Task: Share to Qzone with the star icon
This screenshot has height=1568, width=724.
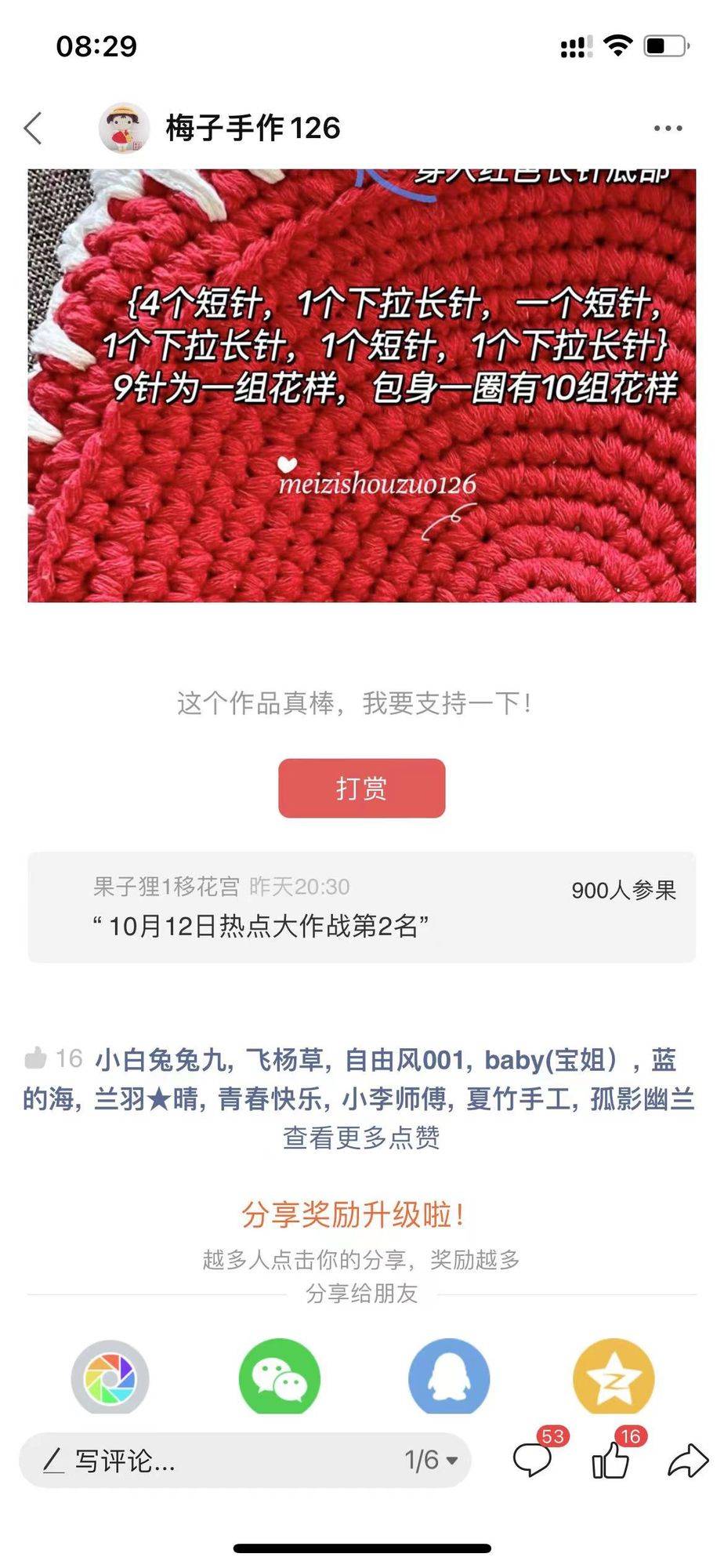Action: pos(614,1377)
